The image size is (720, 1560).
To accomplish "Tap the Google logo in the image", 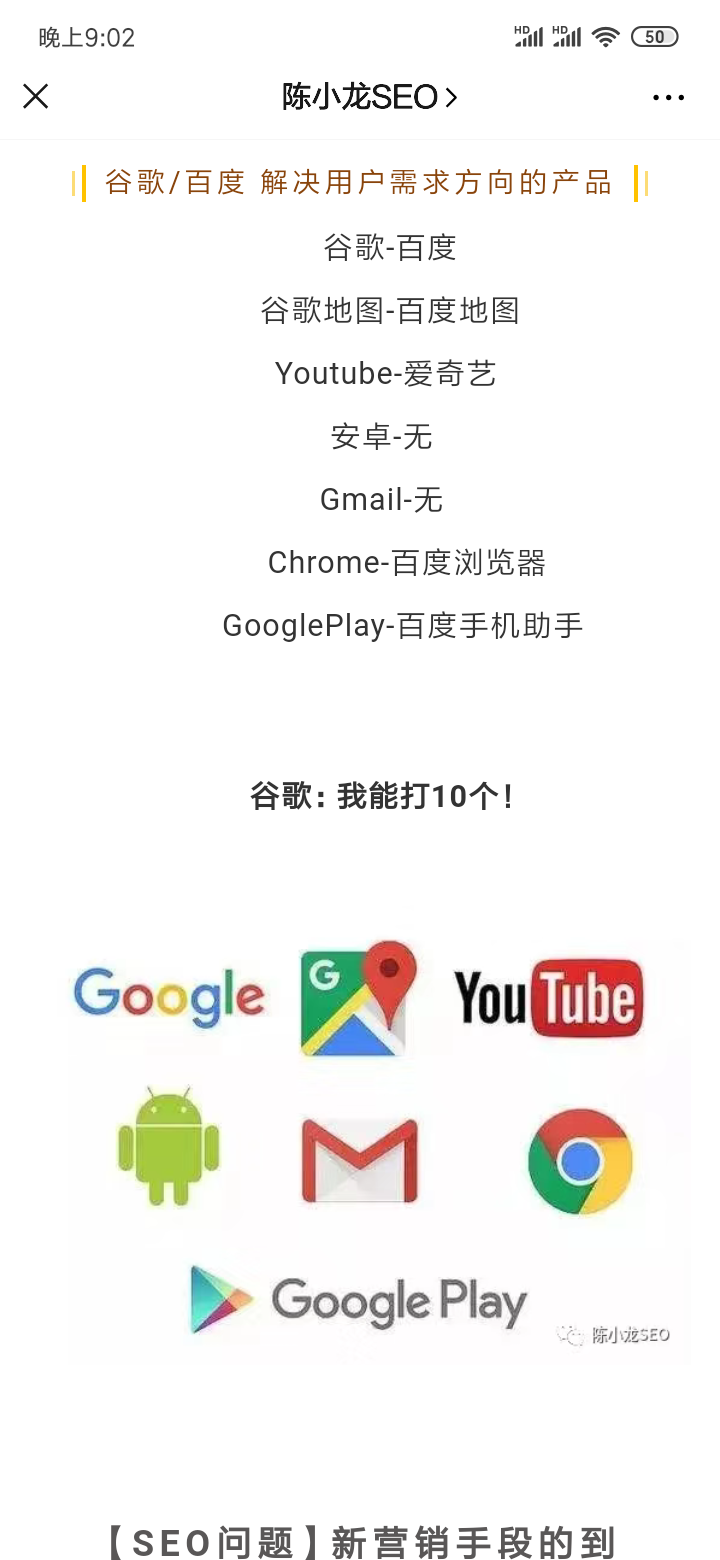I will [168, 995].
